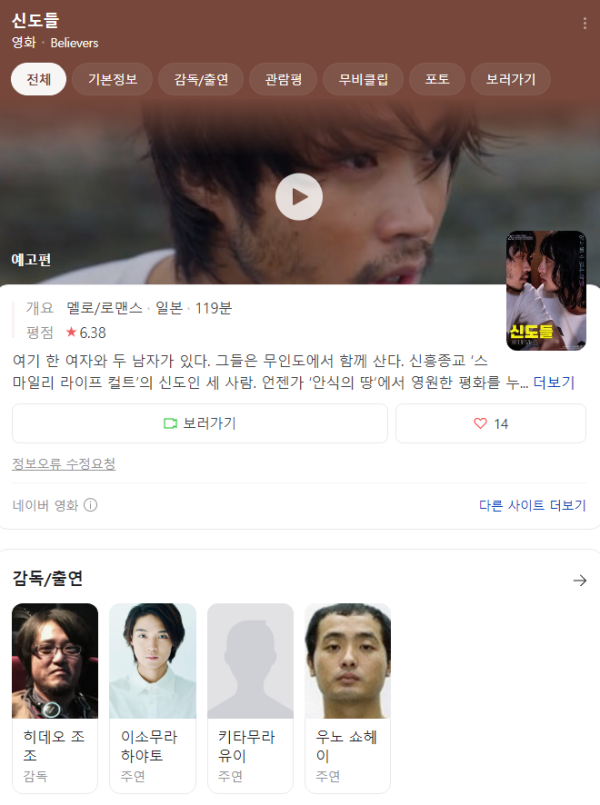600x805 pixels.
Task: Open the 신도들 movie poster
Action: tap(546, 291)
